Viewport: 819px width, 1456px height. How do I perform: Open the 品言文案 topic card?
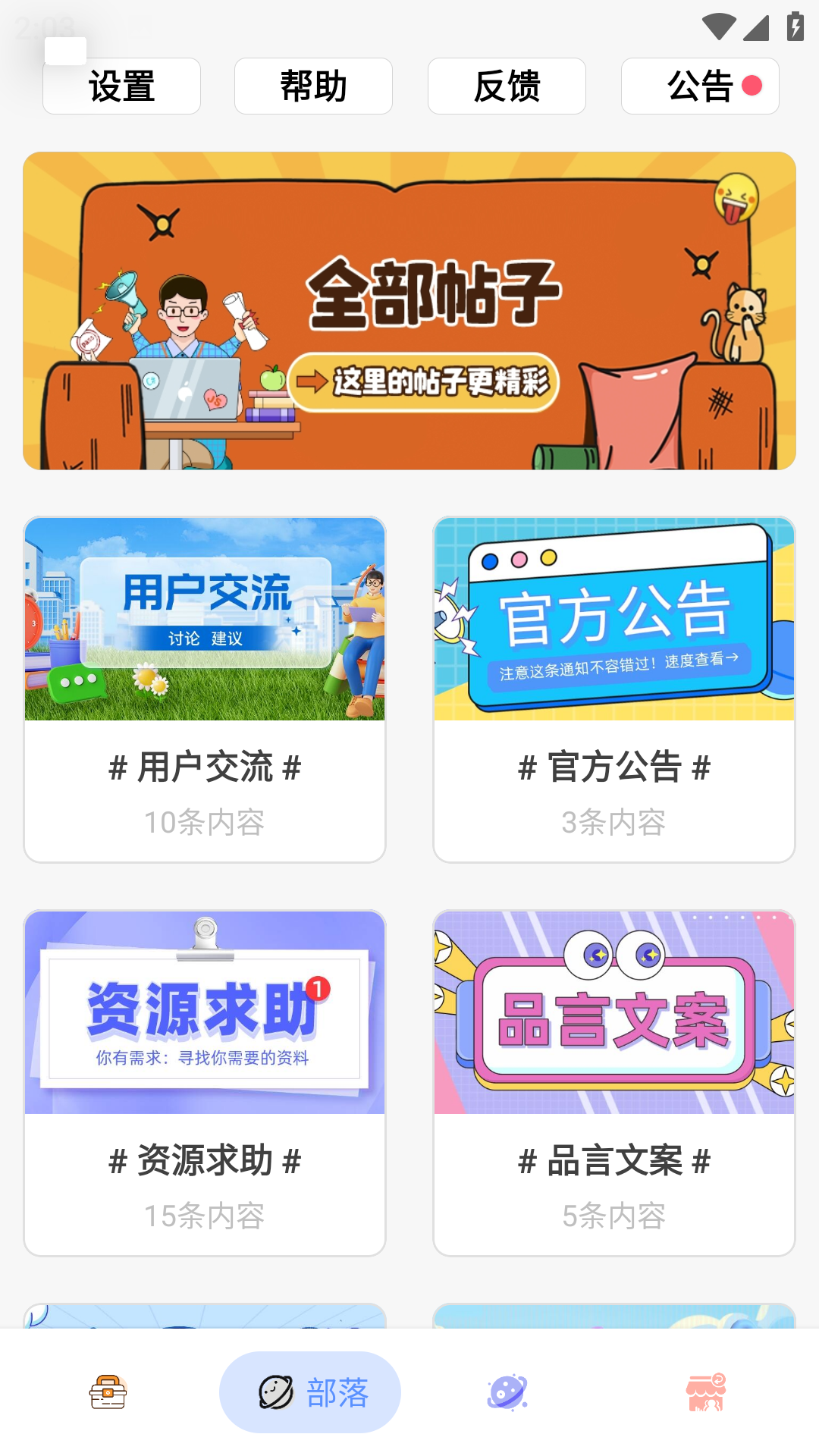tap(614, 1083)
